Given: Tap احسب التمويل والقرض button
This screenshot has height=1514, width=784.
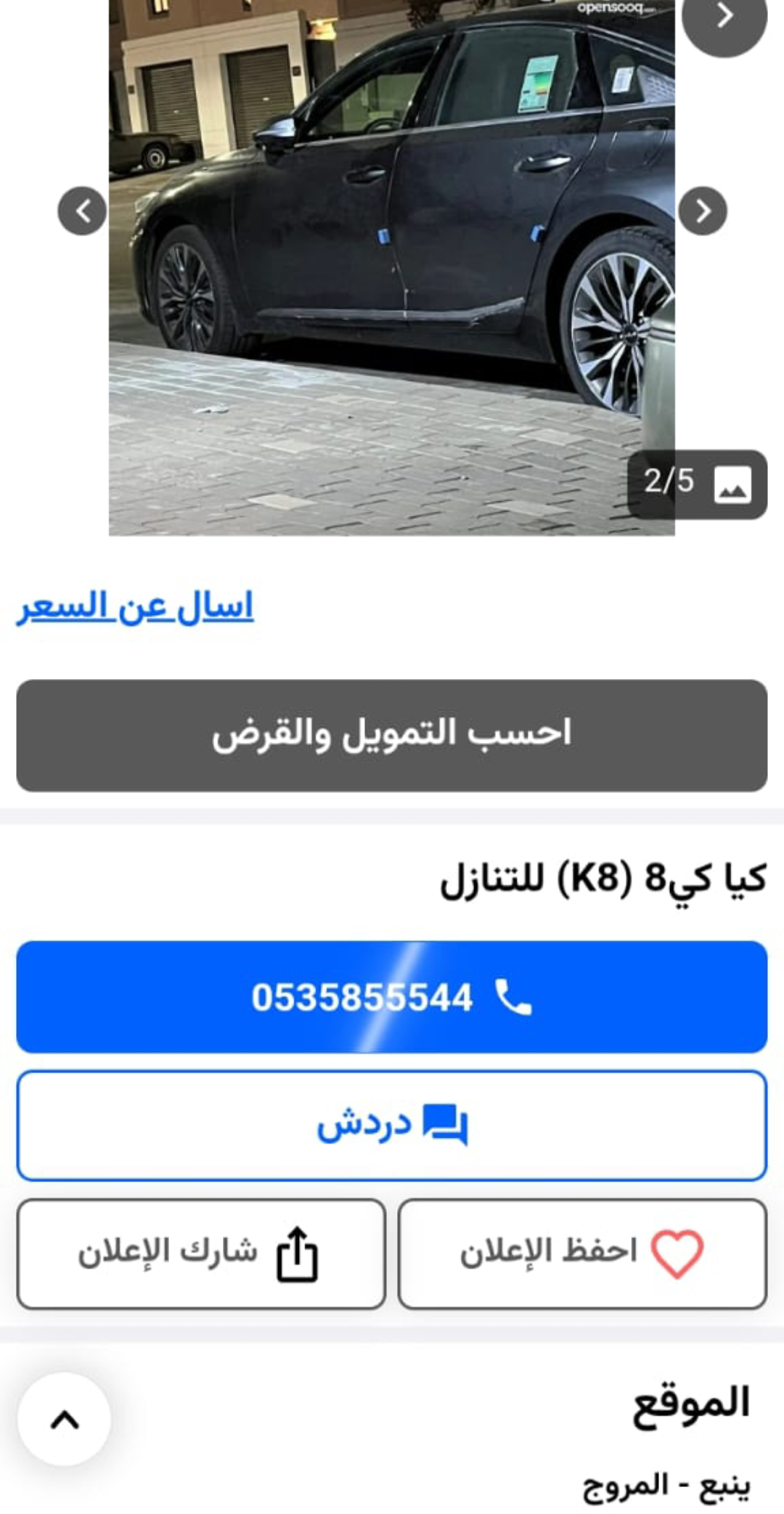Looking at the screenshot, I should 392,735.
